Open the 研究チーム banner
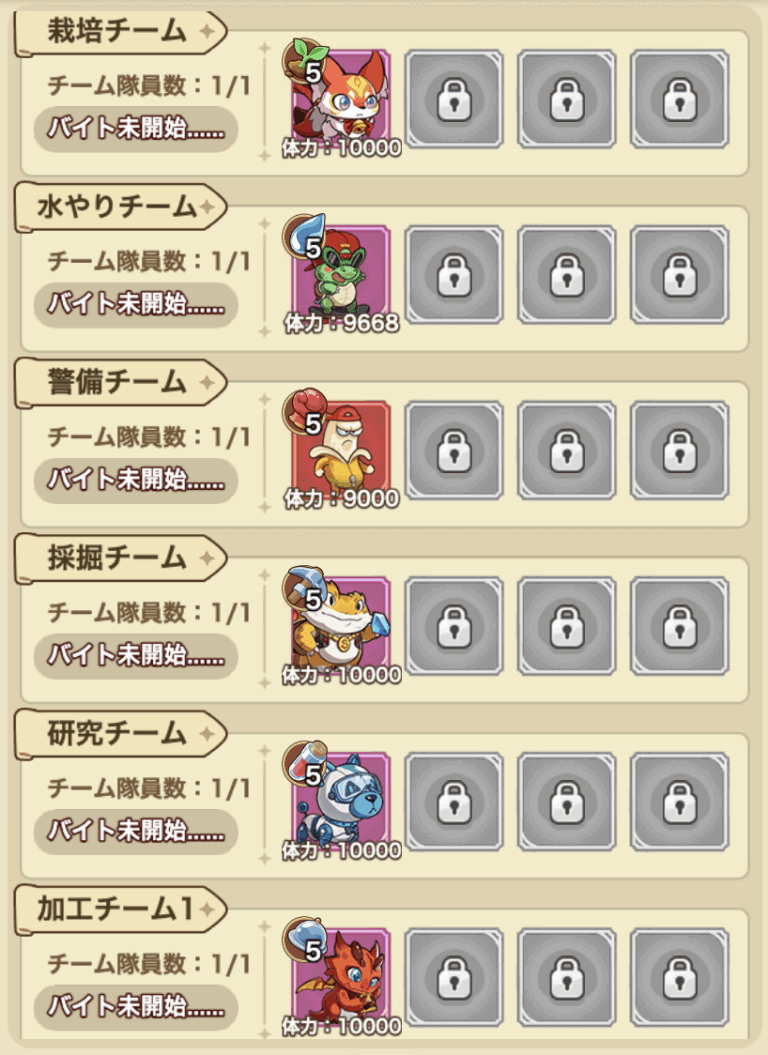The width and height of the screenshot is (768, 1055). click(113, 731)
